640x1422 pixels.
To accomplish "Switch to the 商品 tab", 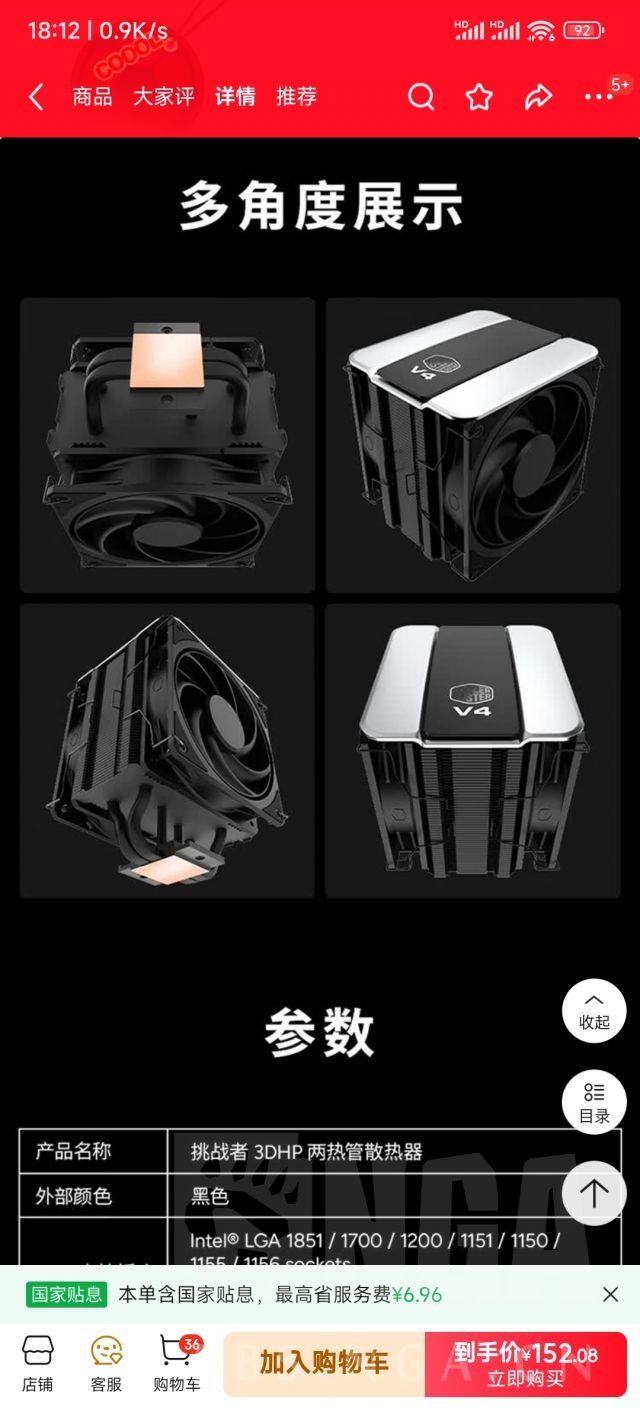I will (x=92, y=97).
